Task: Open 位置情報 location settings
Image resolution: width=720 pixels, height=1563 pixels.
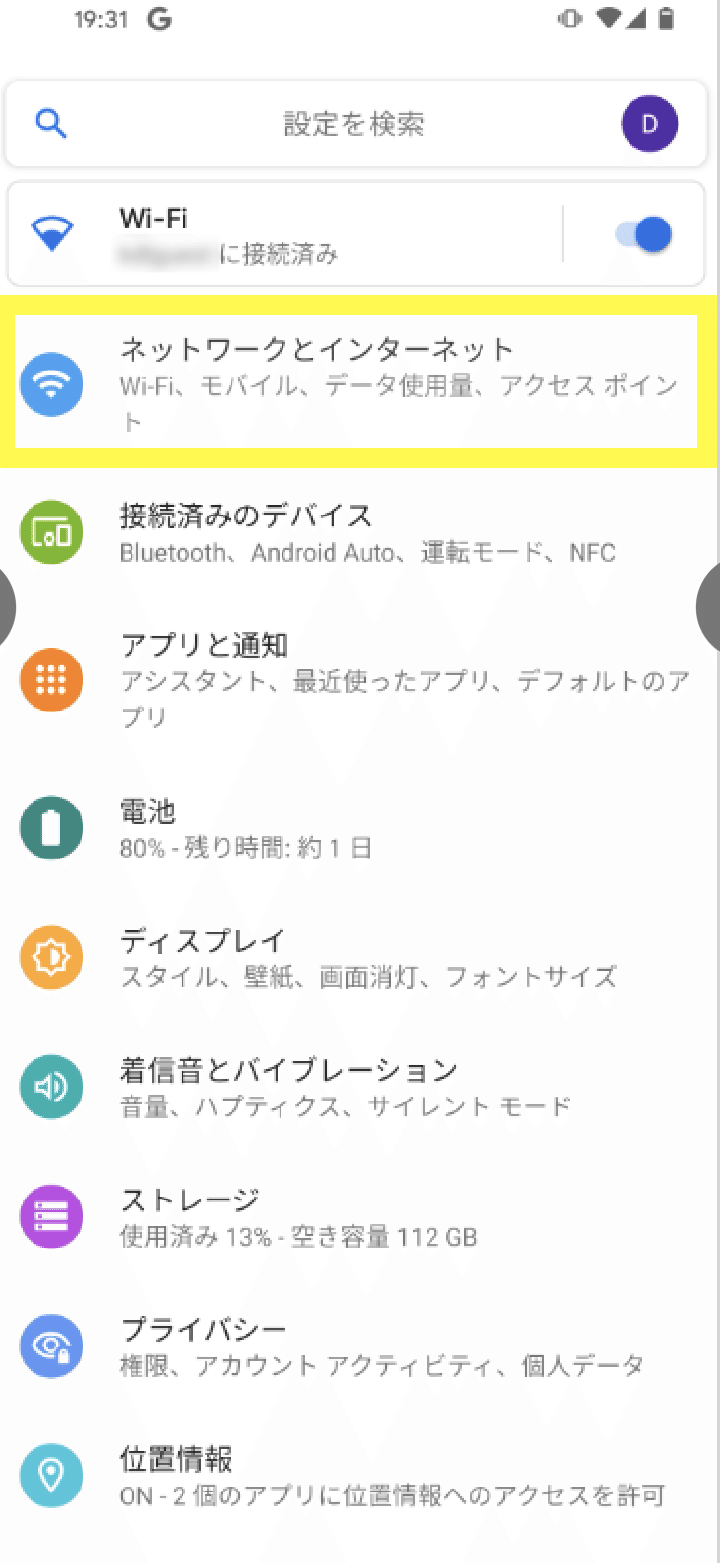Action: tap(360, 1476)
